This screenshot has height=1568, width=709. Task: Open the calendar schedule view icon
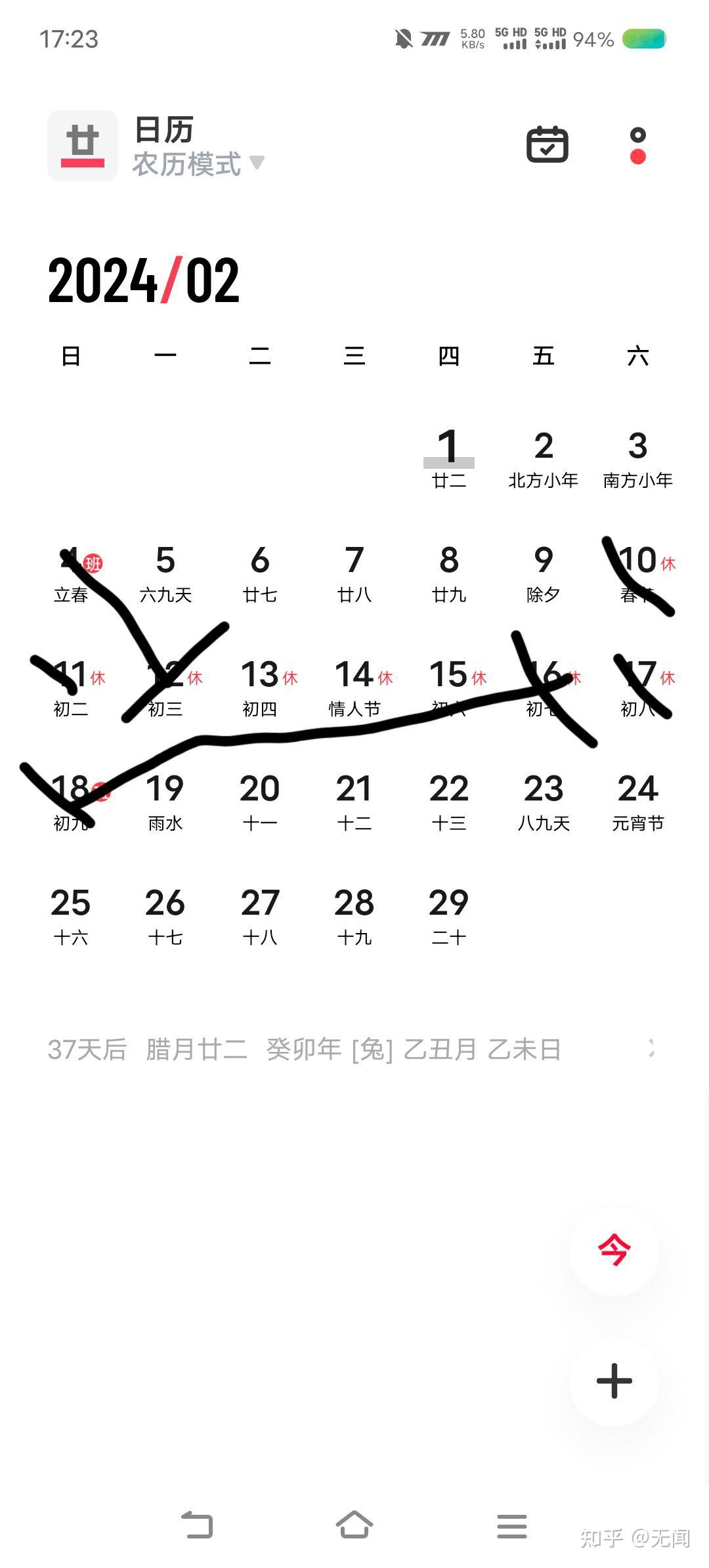(x=547, y=144)
